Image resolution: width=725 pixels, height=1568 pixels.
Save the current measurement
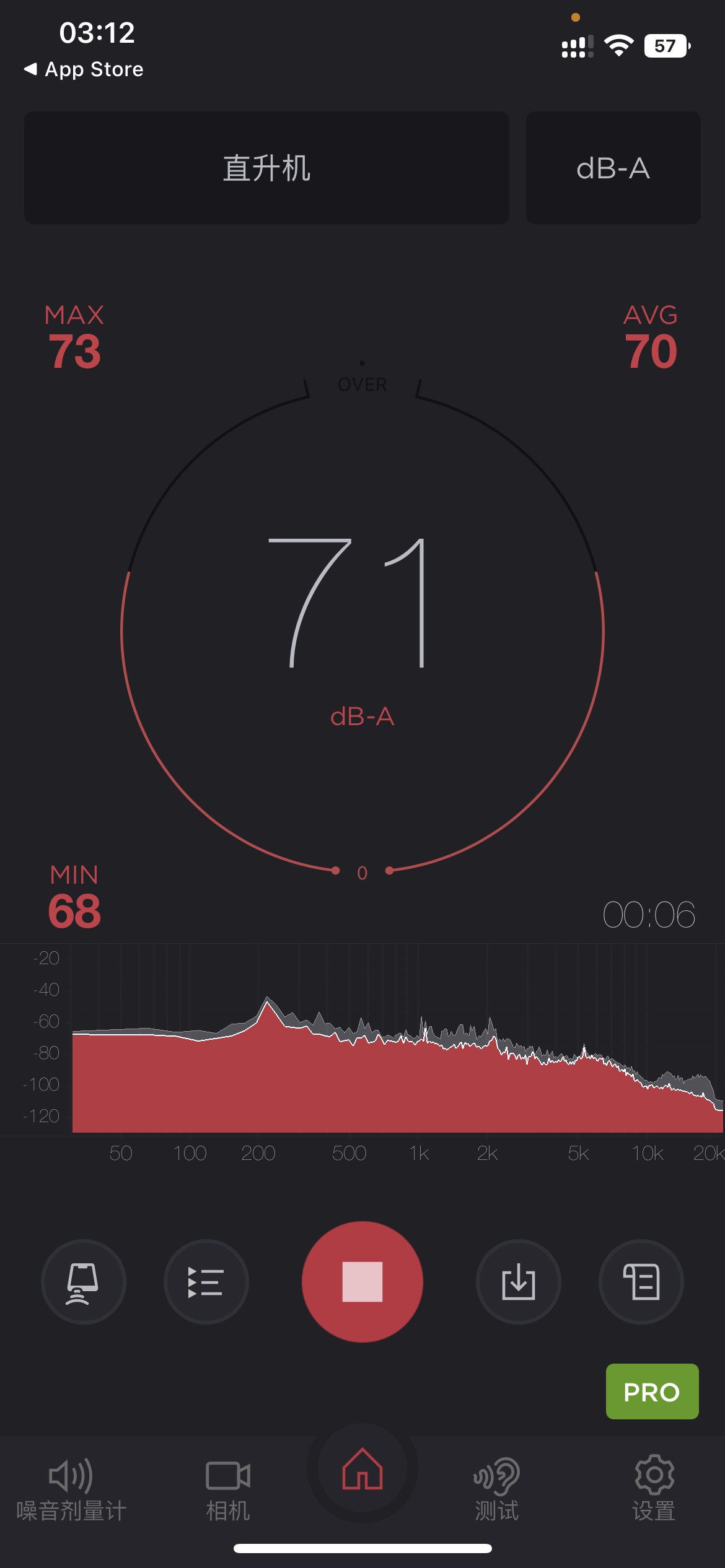518,1281
